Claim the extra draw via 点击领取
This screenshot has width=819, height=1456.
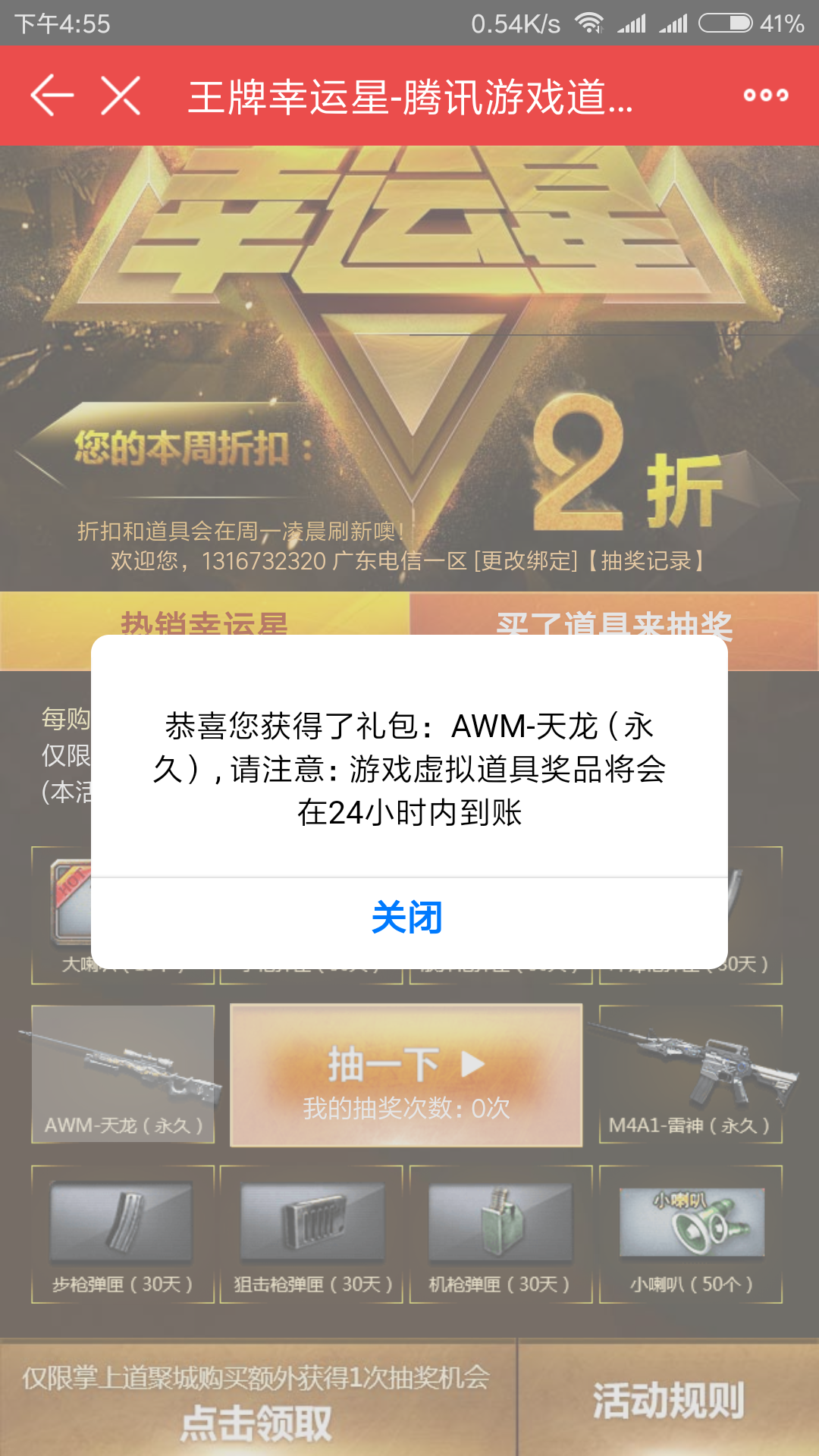coord(256,1422)
